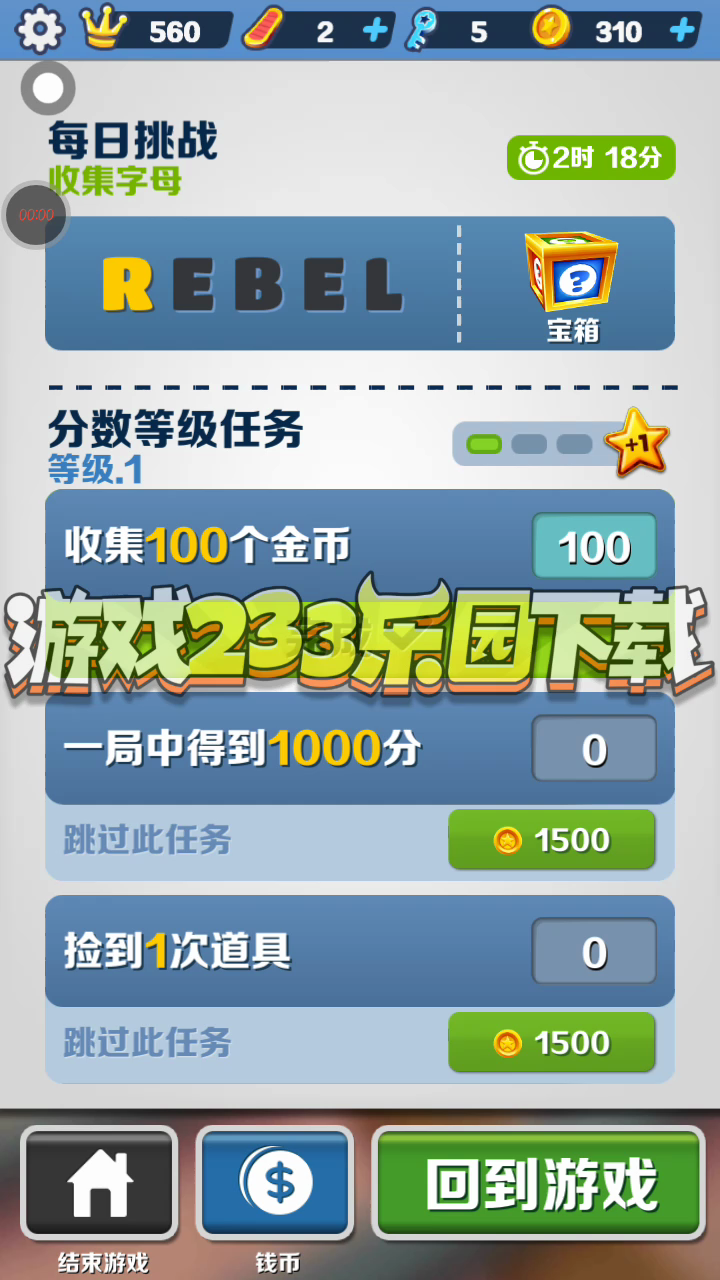Screen dimensions: 720x1280
Task: End the game with 结束游戏 home button
Action: (x=99, y=1184)
